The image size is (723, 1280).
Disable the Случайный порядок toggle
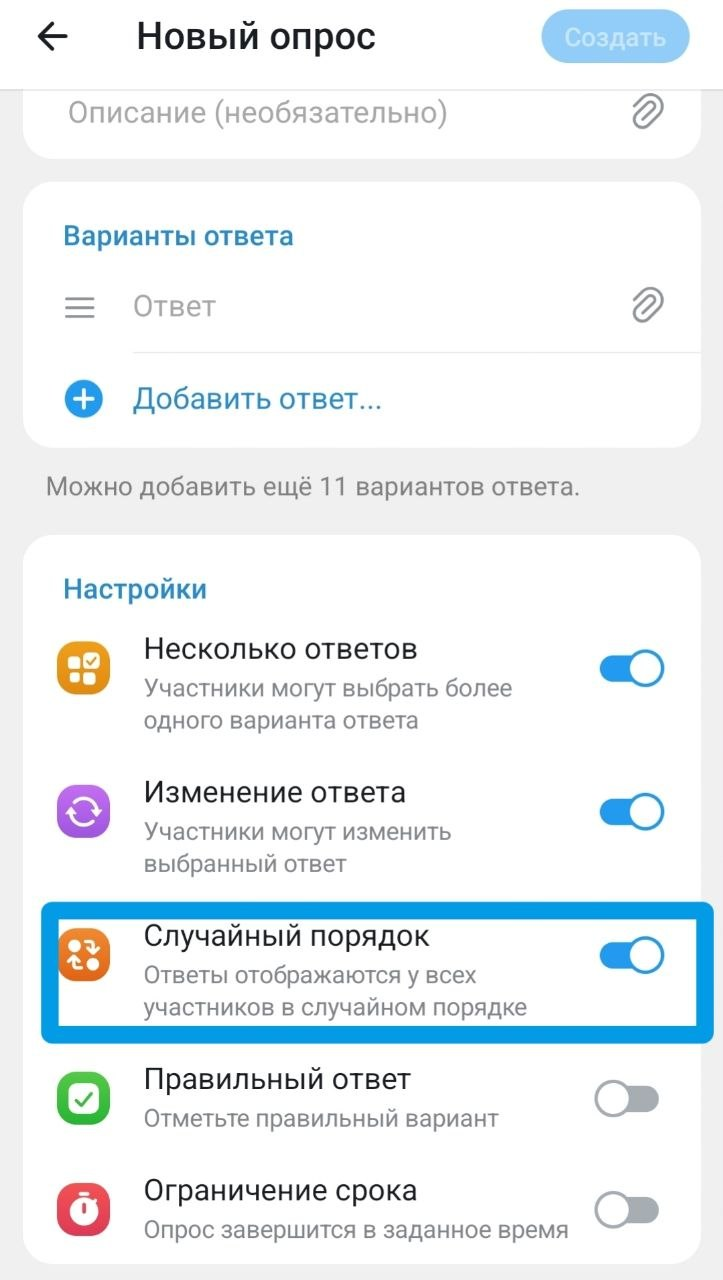click(x=631, y=954)
